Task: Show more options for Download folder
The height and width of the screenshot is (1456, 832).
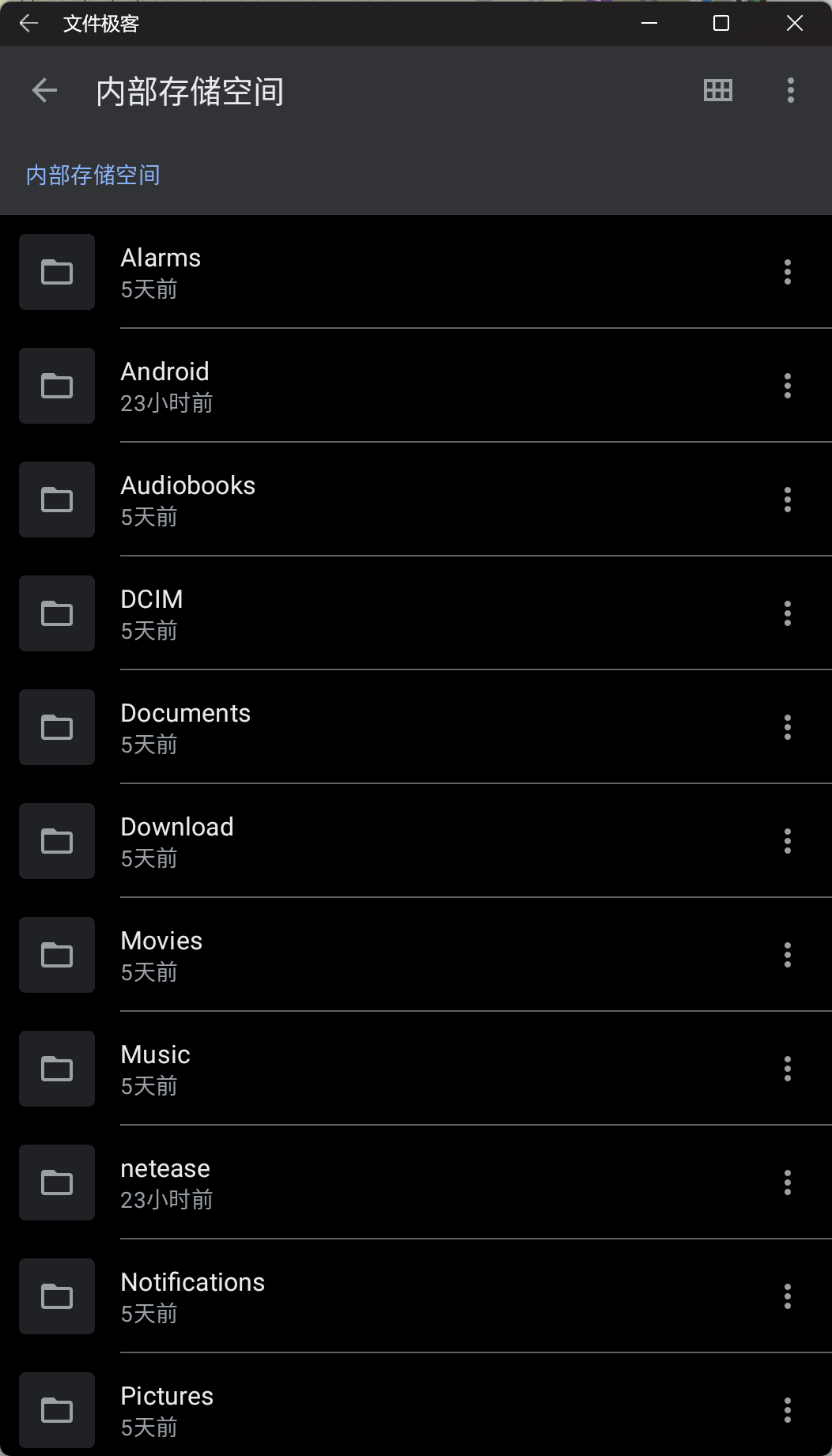Action: click(x=787, y=841)
